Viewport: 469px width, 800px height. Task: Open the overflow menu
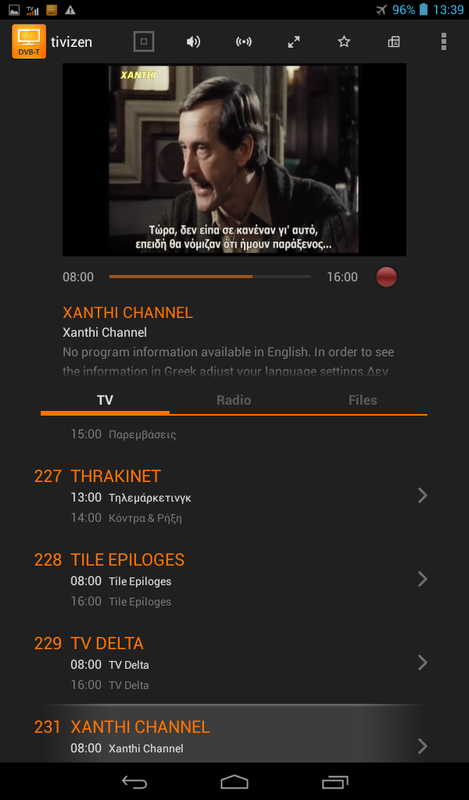tap(443, 42)
